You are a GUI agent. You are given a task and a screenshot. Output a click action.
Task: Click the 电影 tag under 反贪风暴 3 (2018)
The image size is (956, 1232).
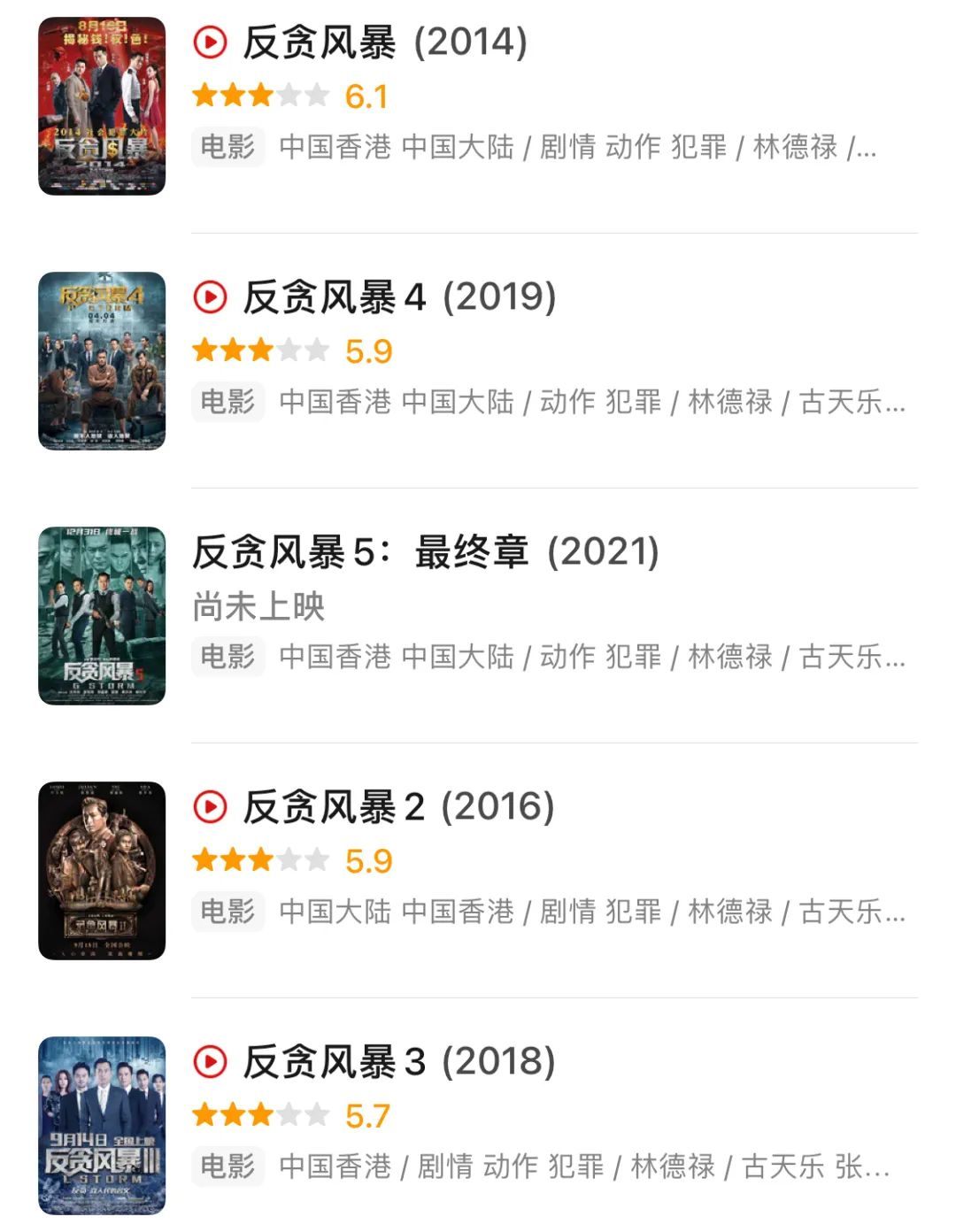[227, 1167]
